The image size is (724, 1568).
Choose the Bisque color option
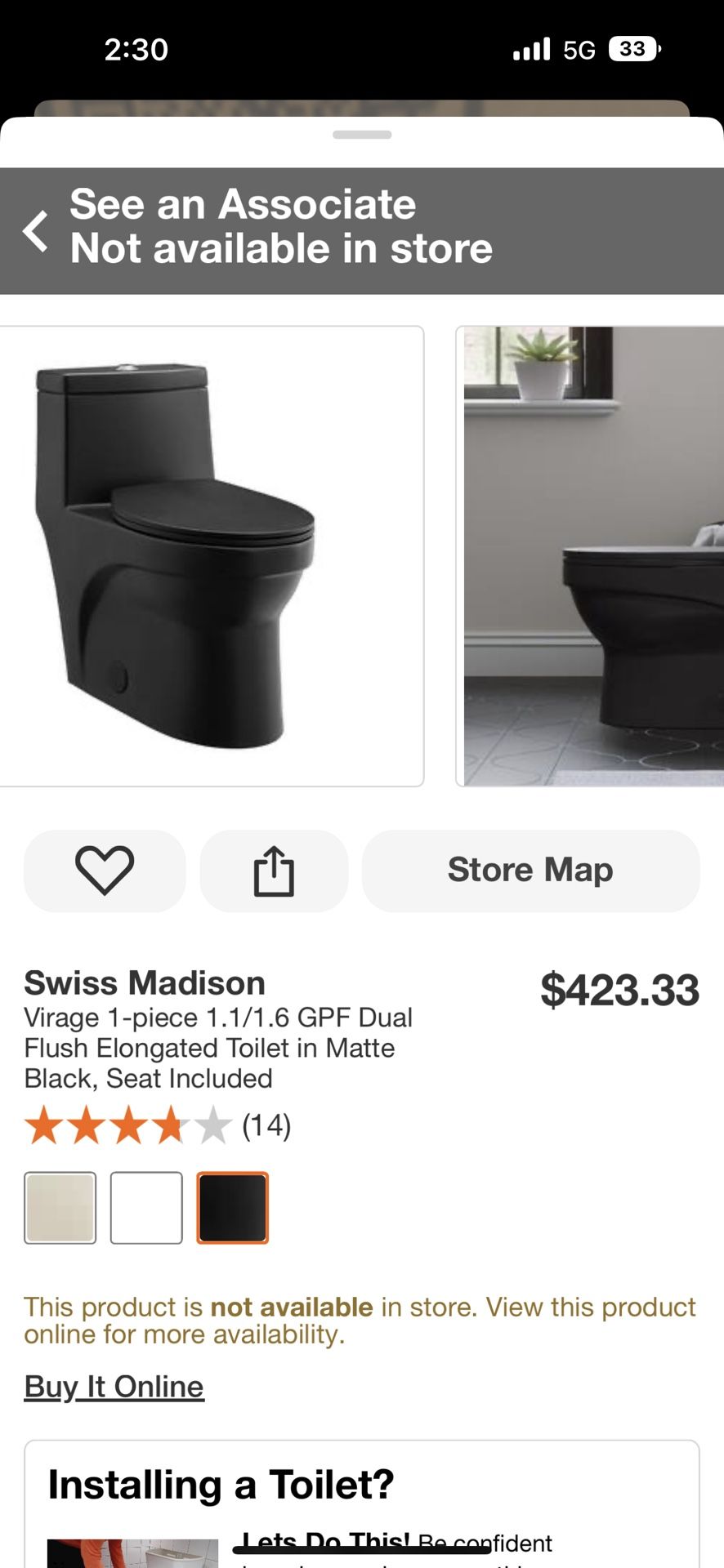tap(60, 1208)
